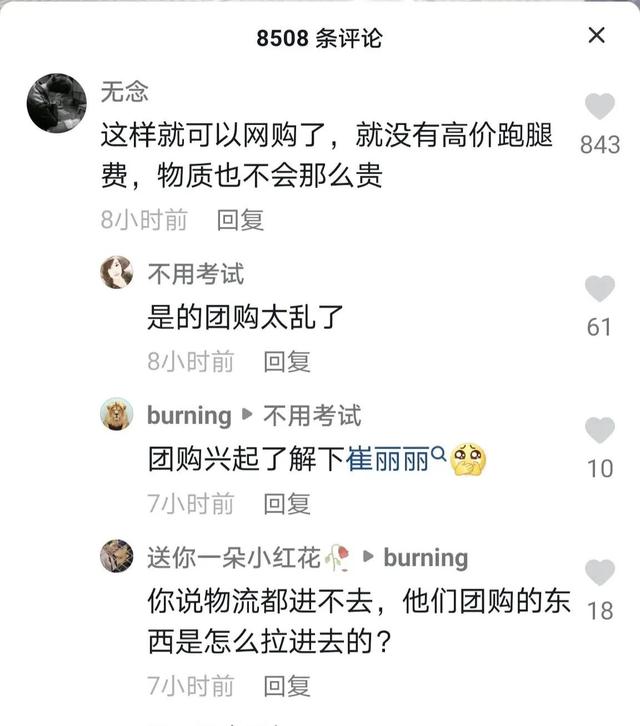The width and height of the screenshot is (640, 726).
Task: Open 送你一朵小红花's profile avatar
Action: 117,556
